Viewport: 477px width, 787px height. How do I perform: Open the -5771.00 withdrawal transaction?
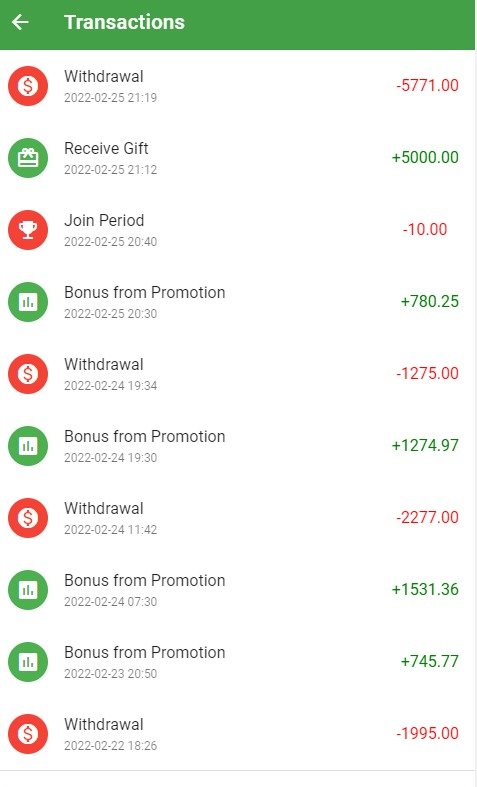(x=237, y=86)
